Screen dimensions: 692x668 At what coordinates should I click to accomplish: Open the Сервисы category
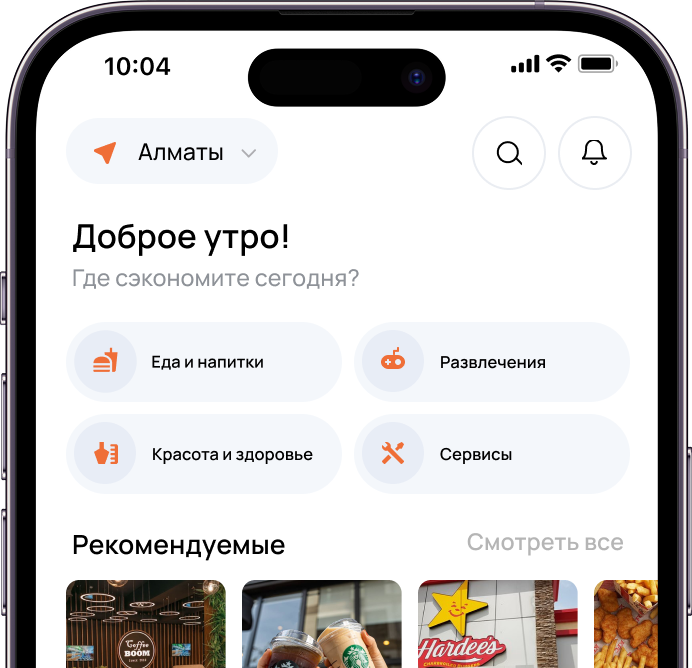492,454
